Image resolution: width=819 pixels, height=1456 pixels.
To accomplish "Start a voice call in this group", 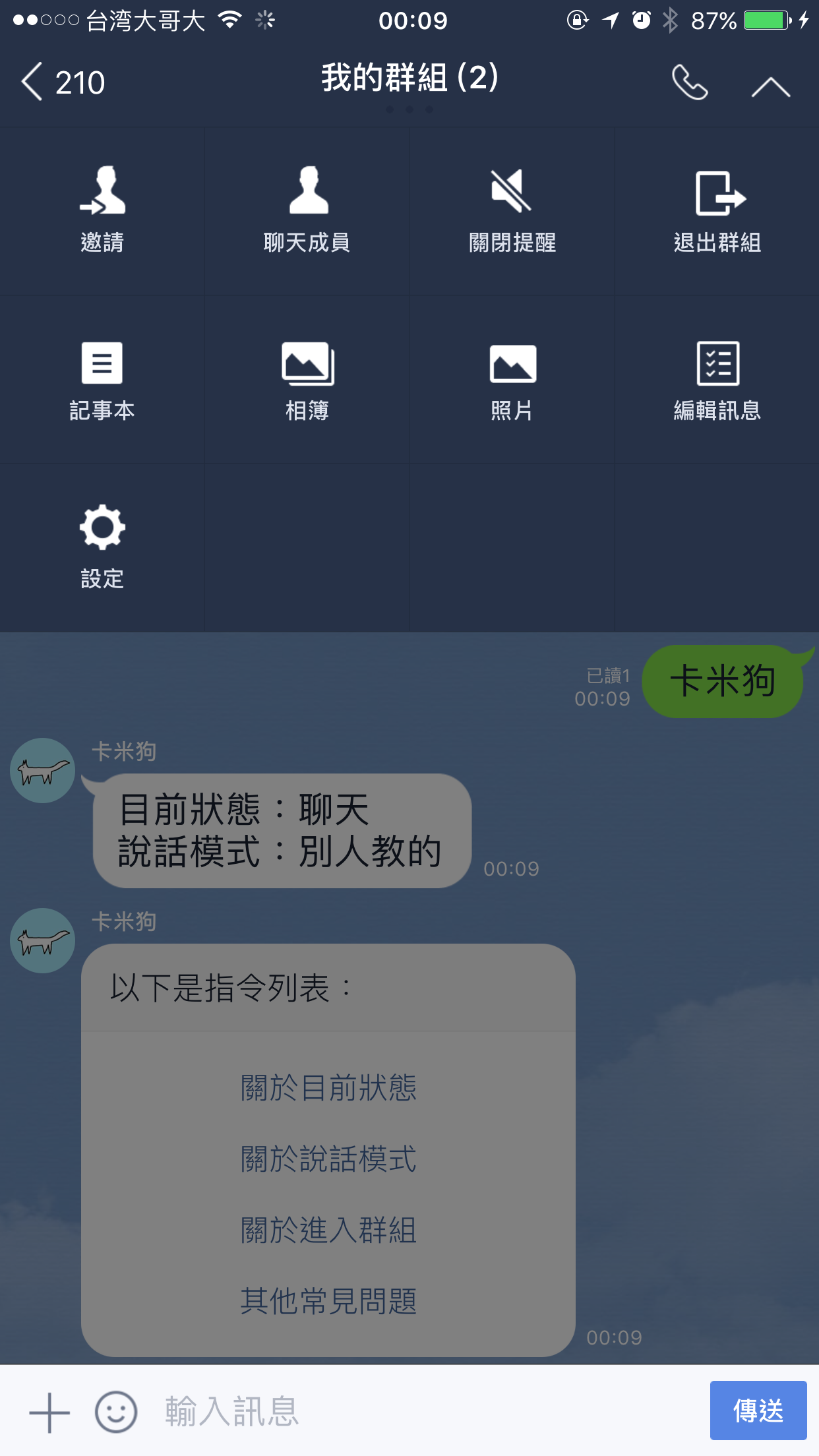I will (x=690, y=82).
